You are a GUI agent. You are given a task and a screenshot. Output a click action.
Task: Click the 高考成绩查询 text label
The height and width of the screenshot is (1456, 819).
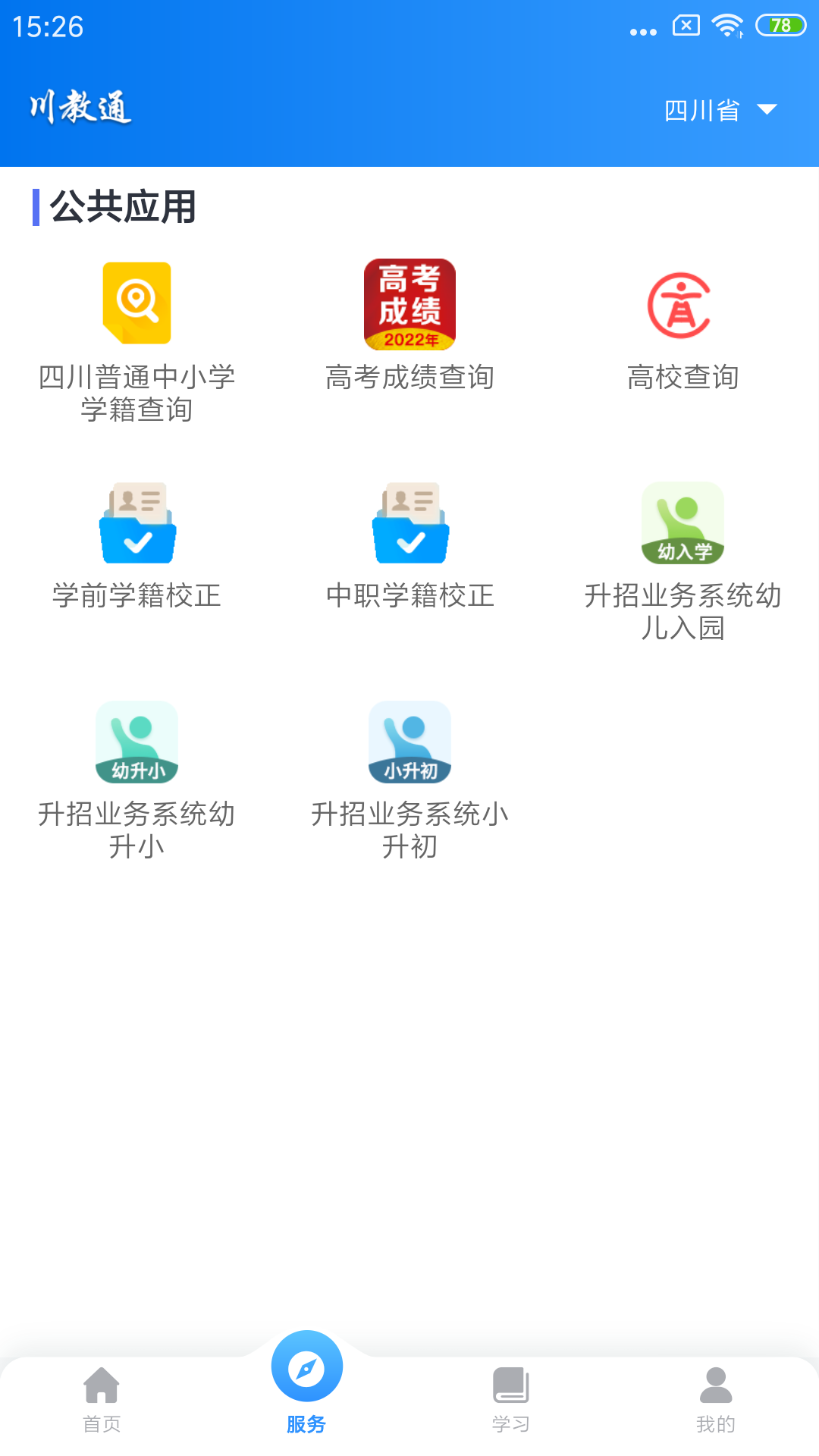click(x=409, y=377)
